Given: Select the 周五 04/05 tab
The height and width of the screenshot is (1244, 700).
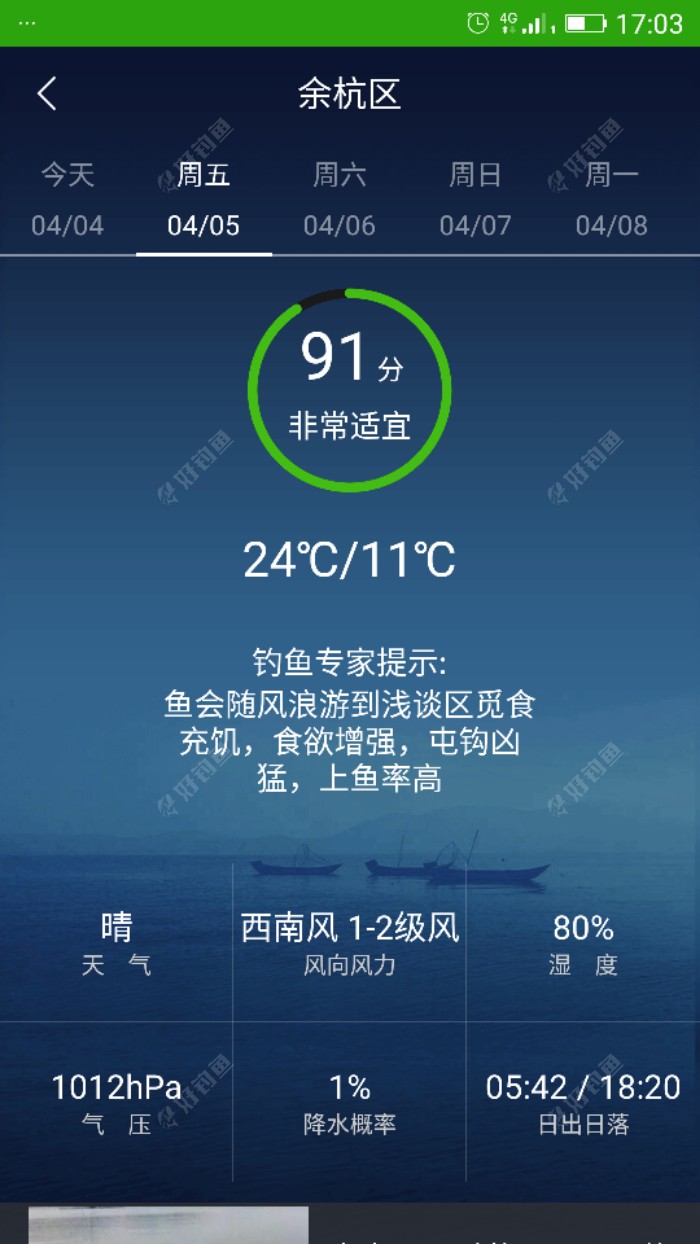Looking at the screenshot, I should pos(204,200).
